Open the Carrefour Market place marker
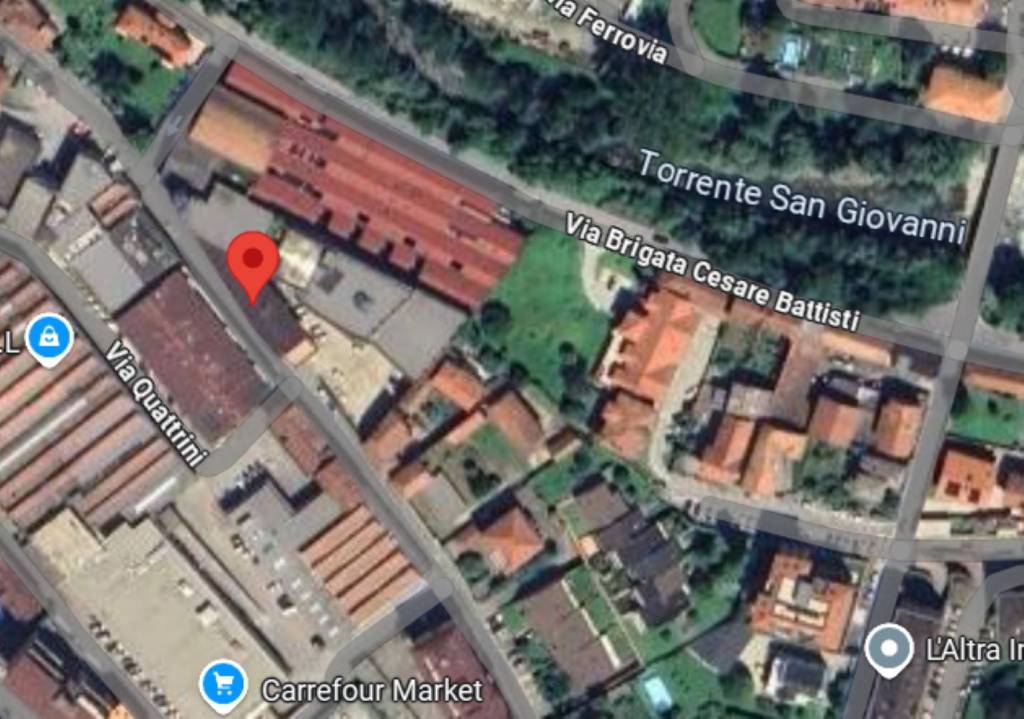This screenshot has height=719, width=1024. pyautogui.click(x=224, y=687)
